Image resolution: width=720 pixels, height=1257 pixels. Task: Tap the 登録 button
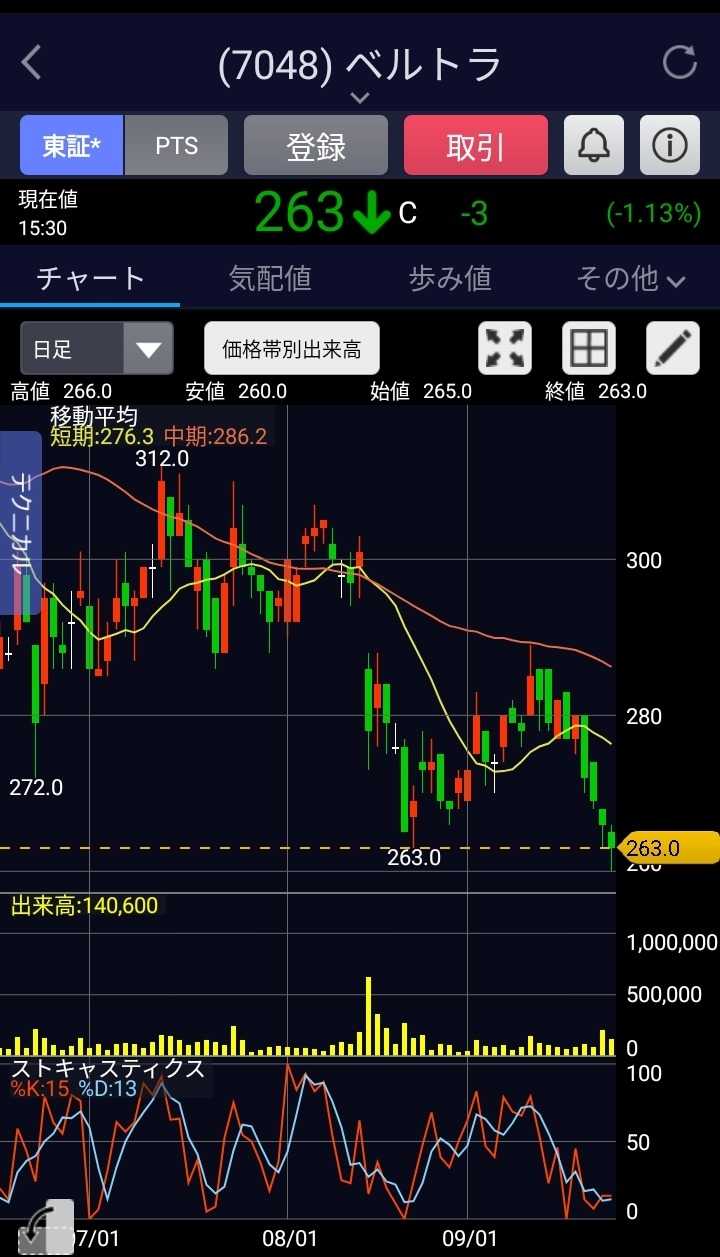point(316,146)
